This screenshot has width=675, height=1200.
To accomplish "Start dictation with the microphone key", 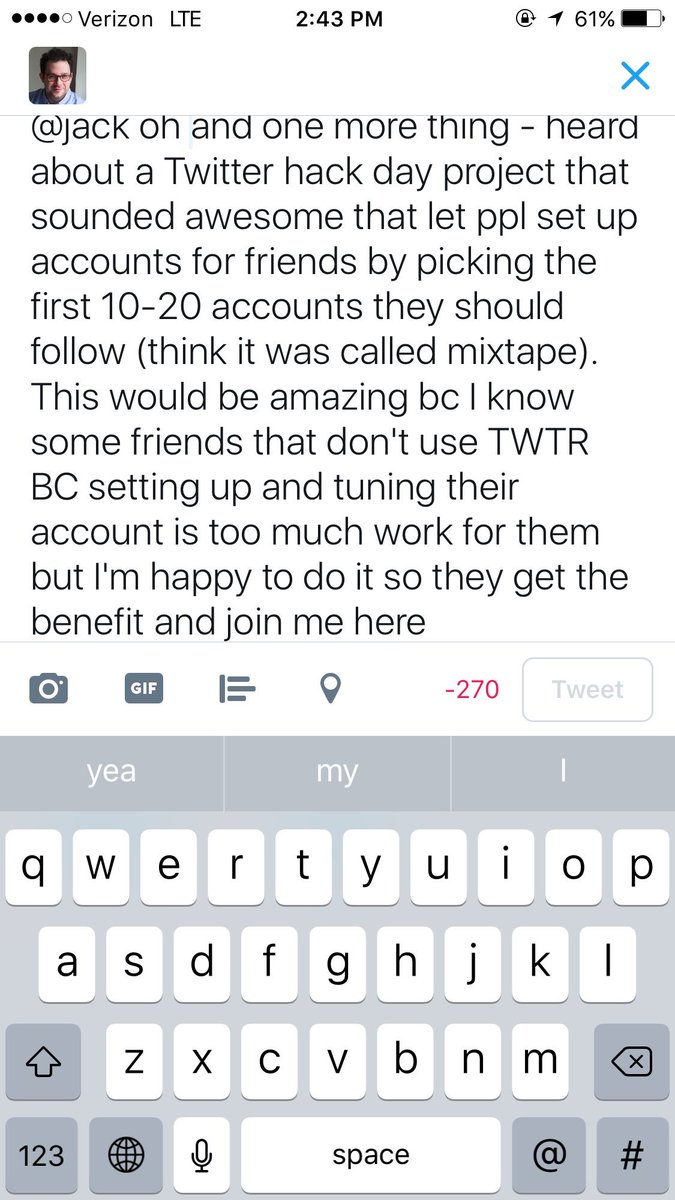I will (202, 1156).
